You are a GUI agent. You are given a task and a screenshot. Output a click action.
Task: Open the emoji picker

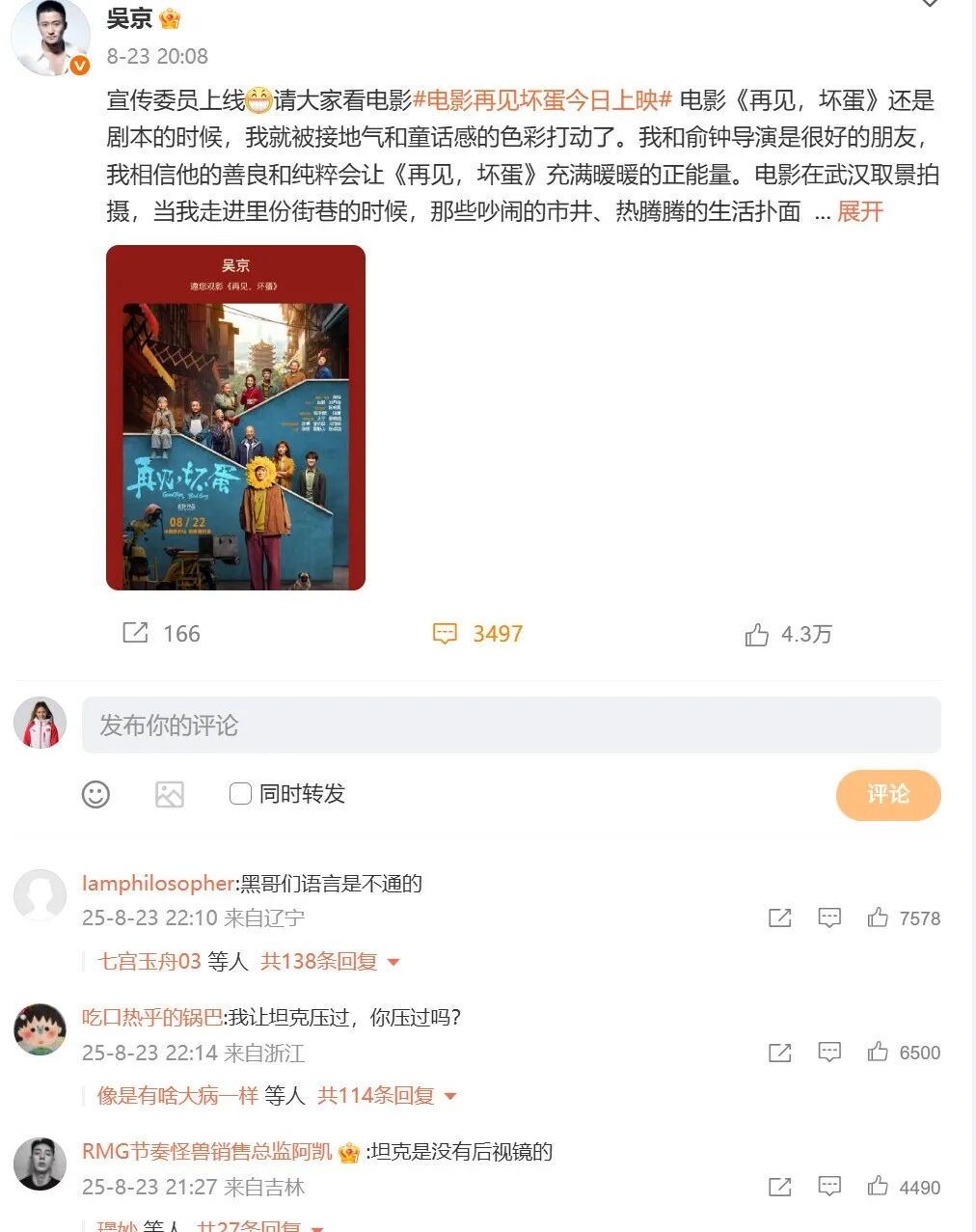pos(95,794)
